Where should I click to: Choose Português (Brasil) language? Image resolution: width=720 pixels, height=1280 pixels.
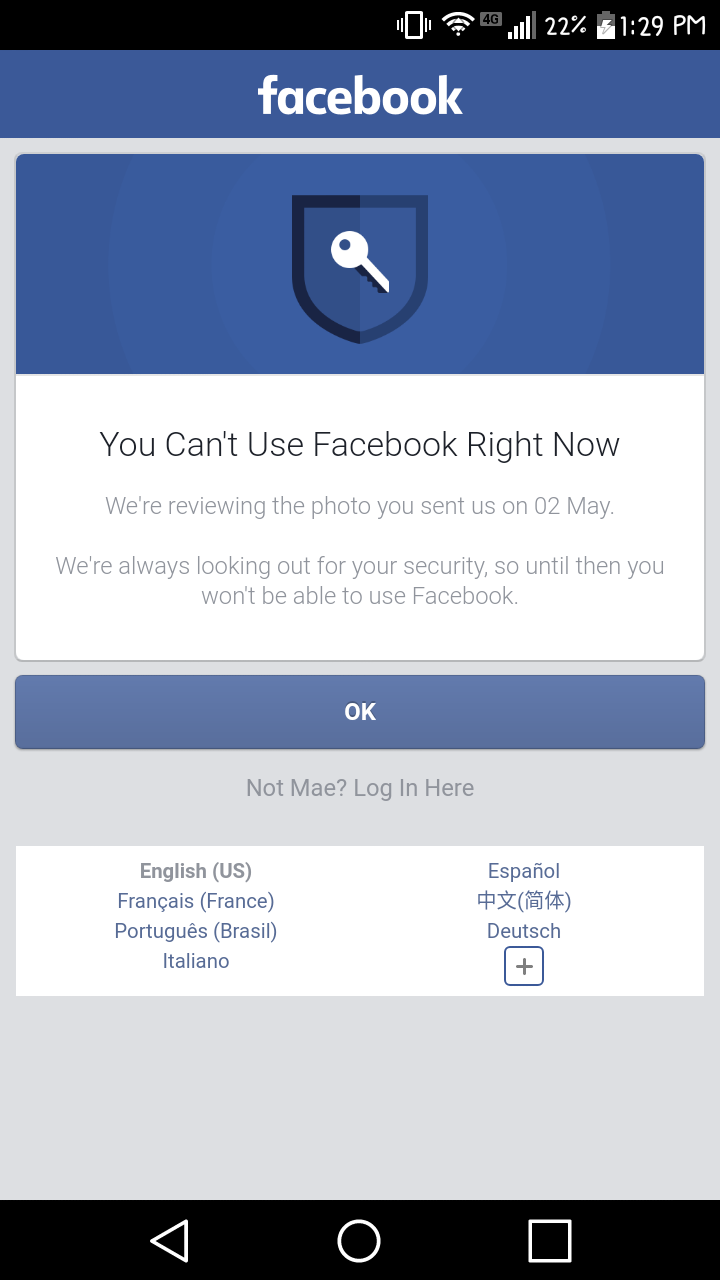coord(196,931)
